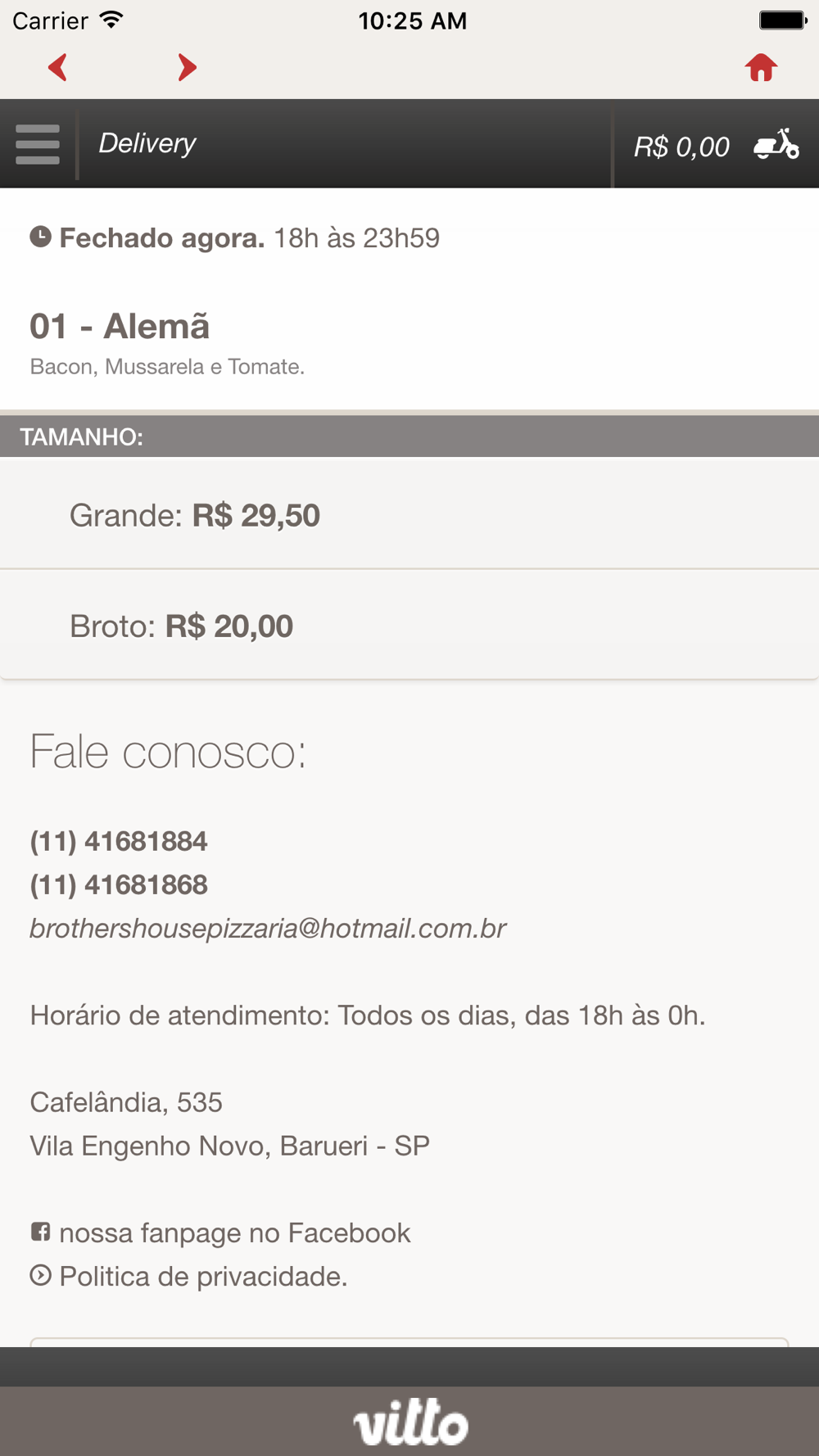The image size is (819, 1456).
Task: Go back with the red left arrow
Action: click(x=57, y=67)
